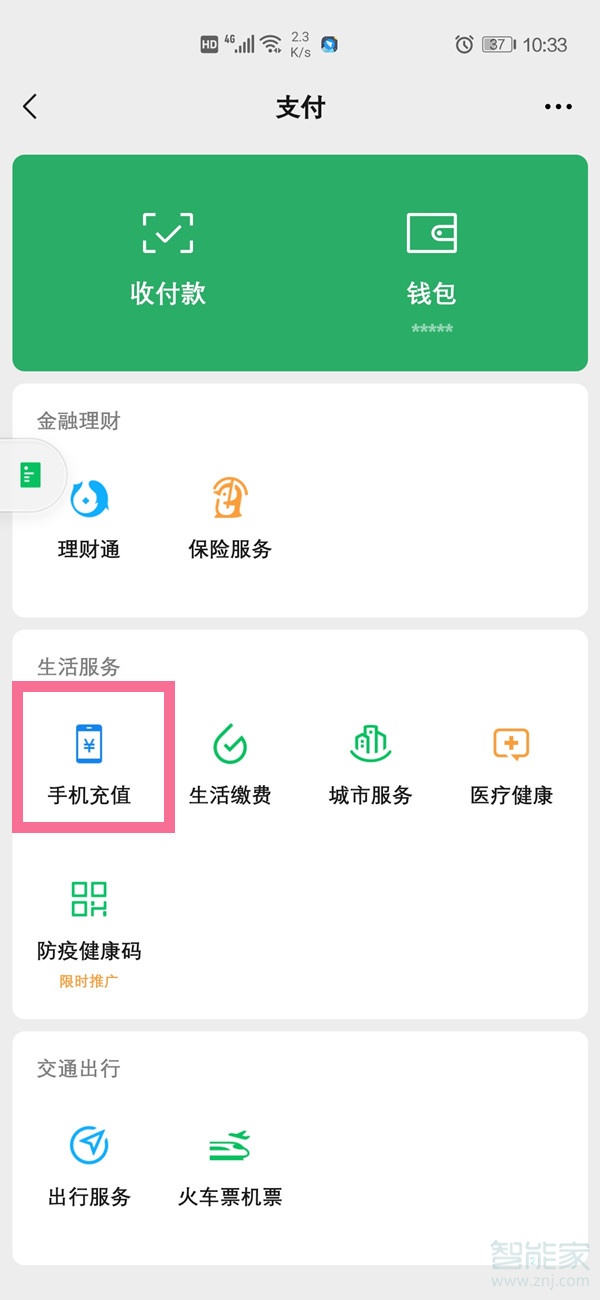
Task: Open 出行服务 travel services
Action: pos(89,1165)
